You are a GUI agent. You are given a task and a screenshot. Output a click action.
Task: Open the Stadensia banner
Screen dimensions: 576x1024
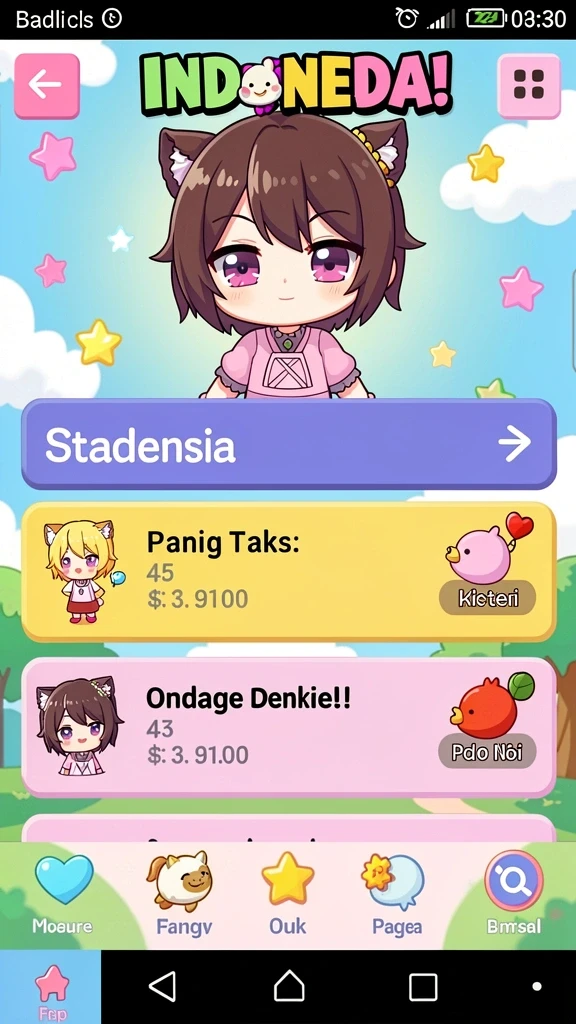(x=289, y=444)
